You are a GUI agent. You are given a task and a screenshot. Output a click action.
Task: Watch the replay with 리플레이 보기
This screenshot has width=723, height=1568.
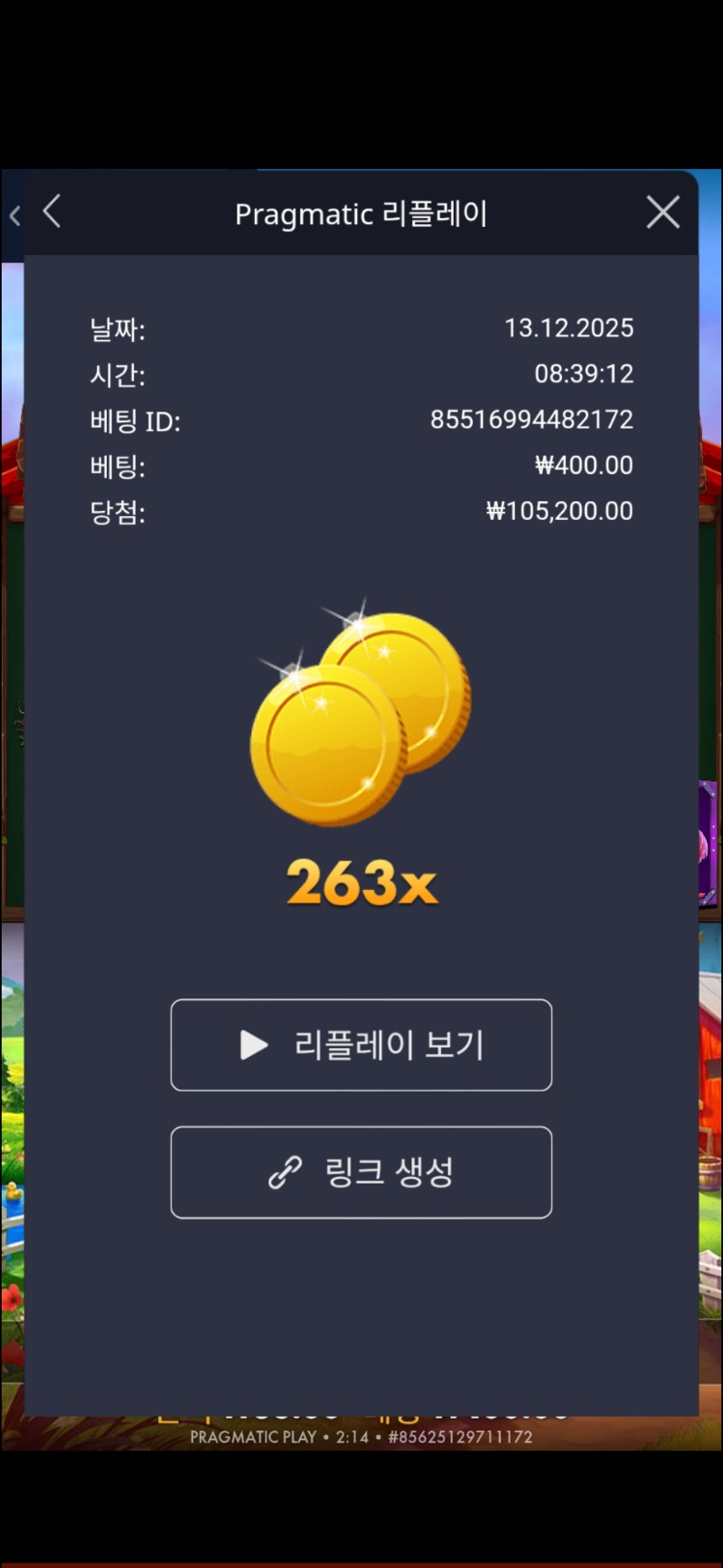(361, 1044)
